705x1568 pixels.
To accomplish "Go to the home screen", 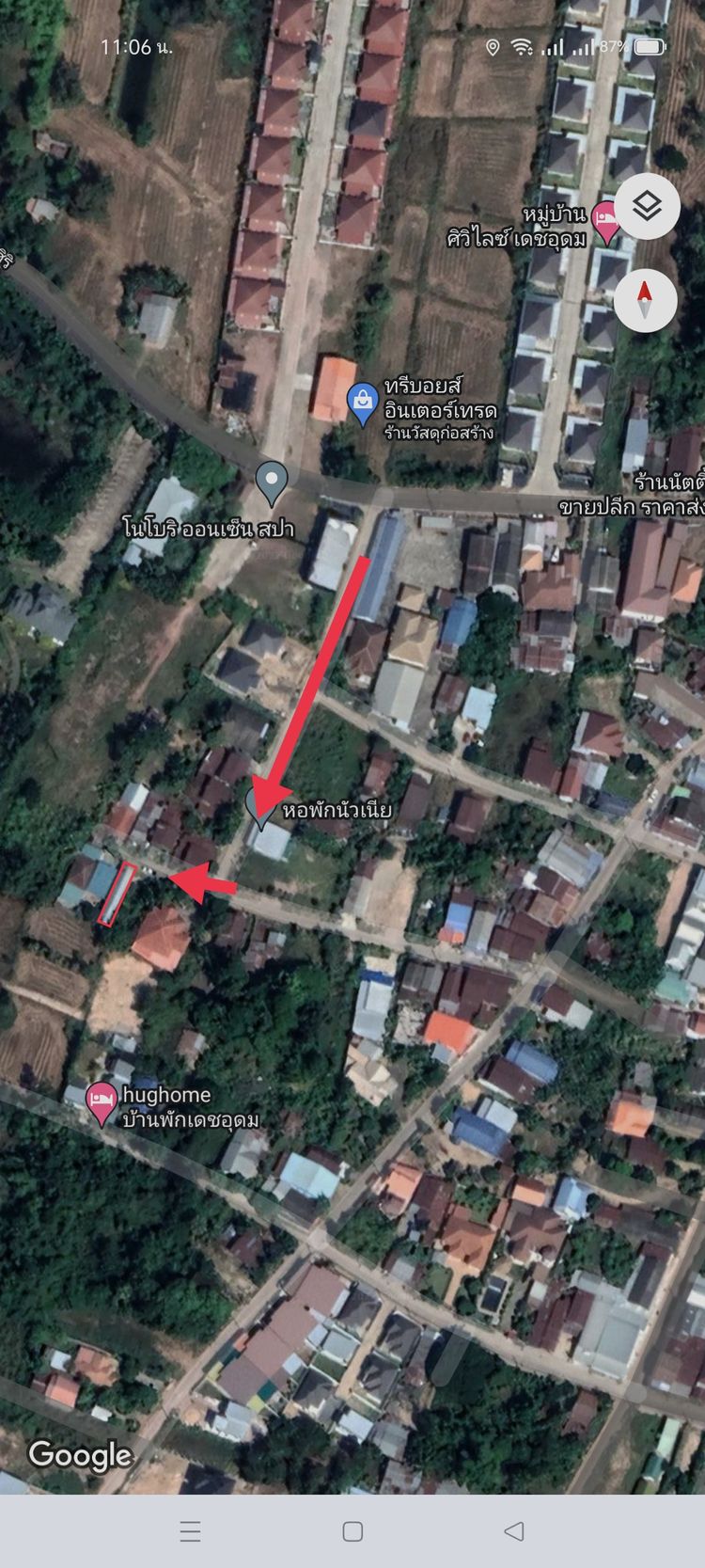I will 352,1531.
